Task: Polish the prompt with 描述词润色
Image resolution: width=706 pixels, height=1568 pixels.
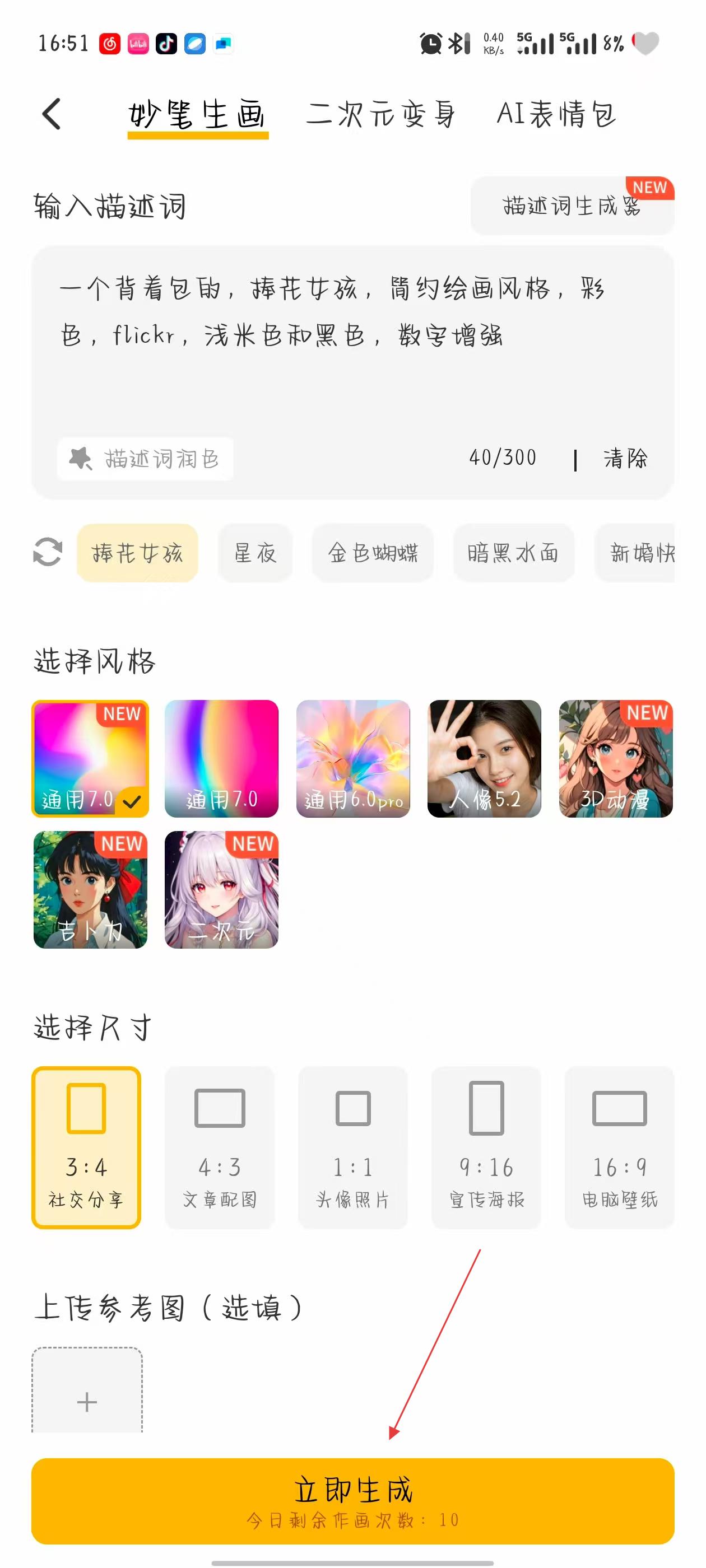Action: [146, 459]
